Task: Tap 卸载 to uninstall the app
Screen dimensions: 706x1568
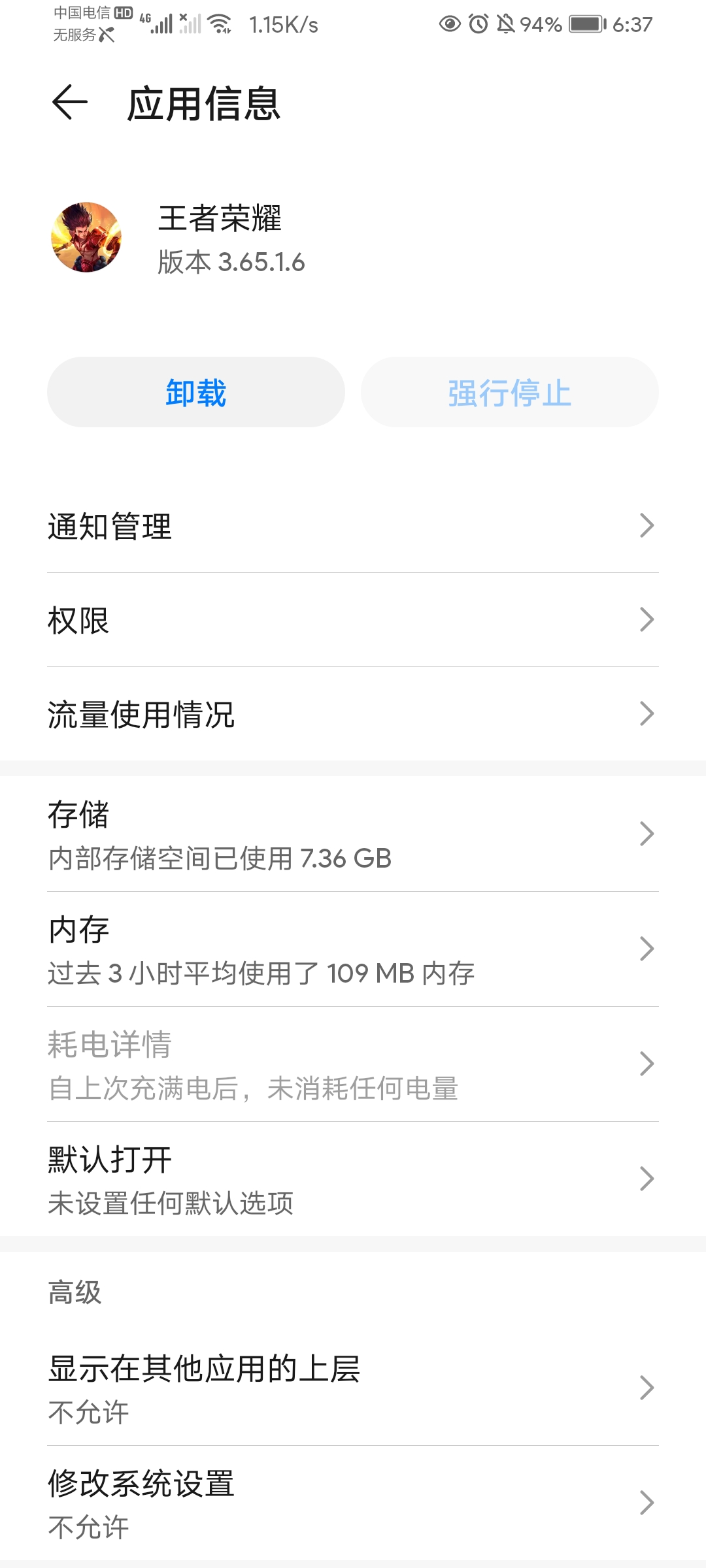Action: click(195, 392)
